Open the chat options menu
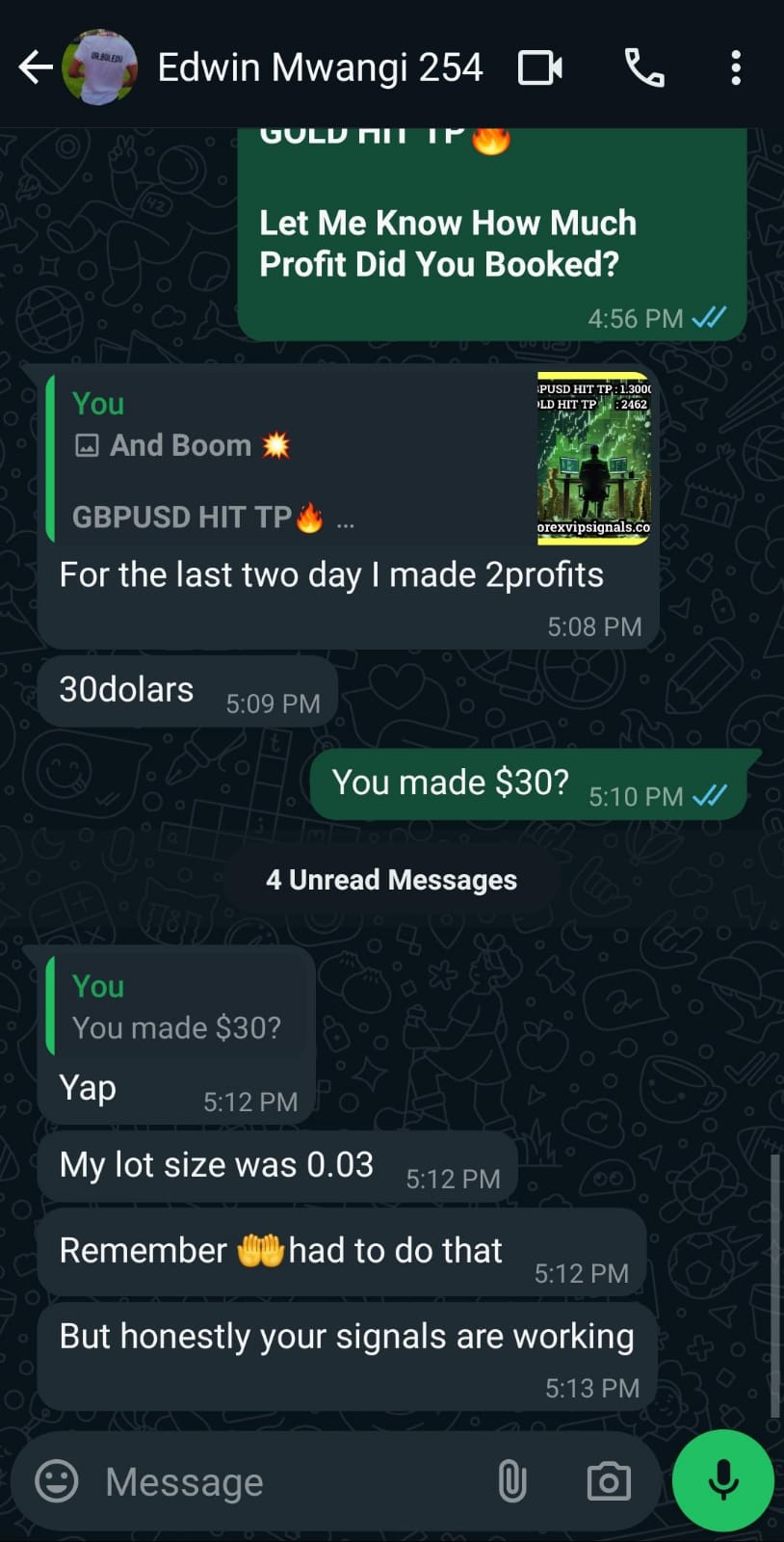The image size is (784, 1542). click(735, 67)
